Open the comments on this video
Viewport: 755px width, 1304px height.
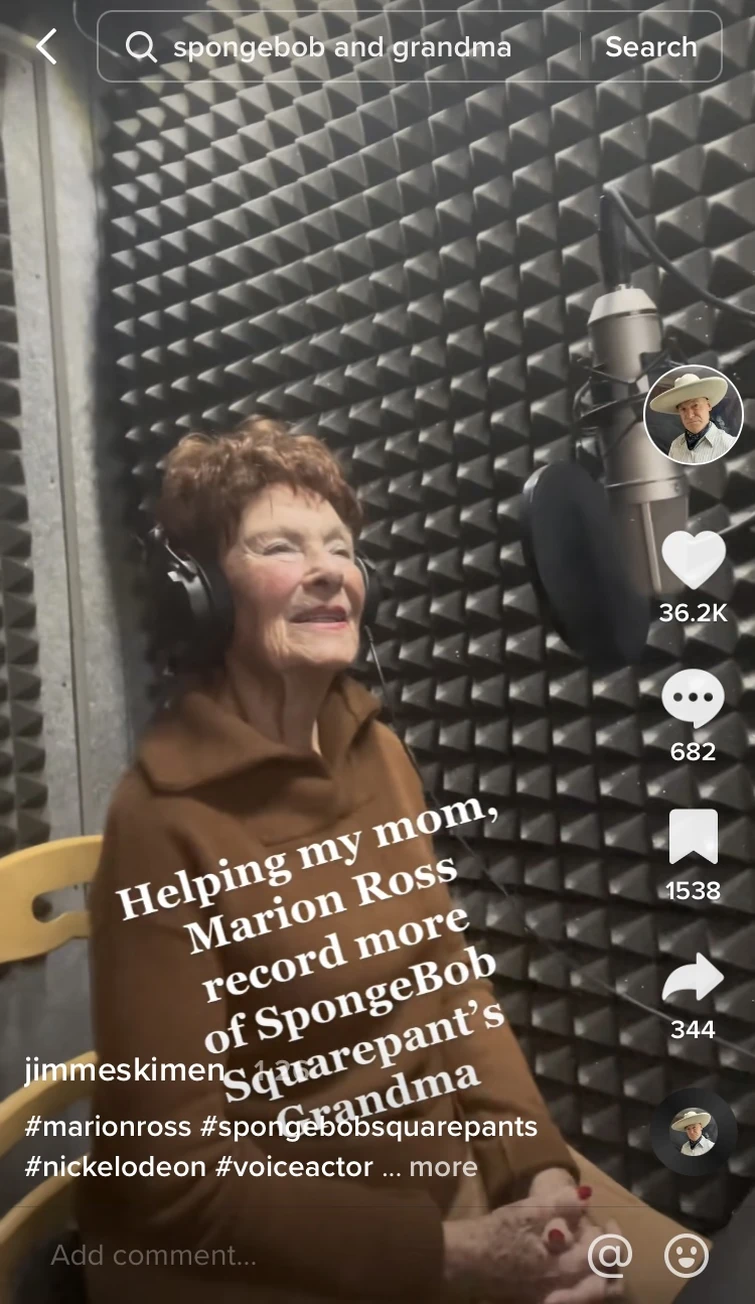coord(693,699)
